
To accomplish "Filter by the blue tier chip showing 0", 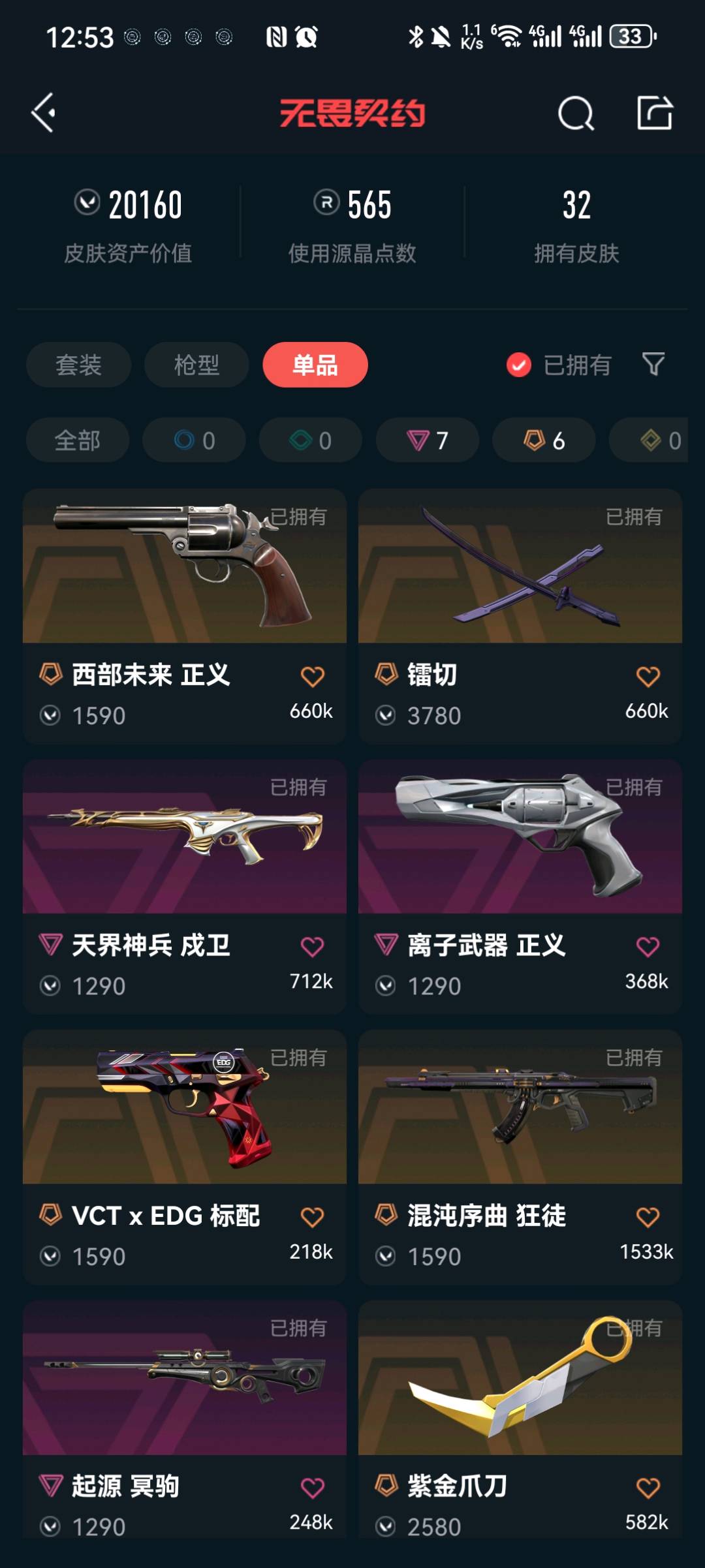I will click(x=195, y=440).
